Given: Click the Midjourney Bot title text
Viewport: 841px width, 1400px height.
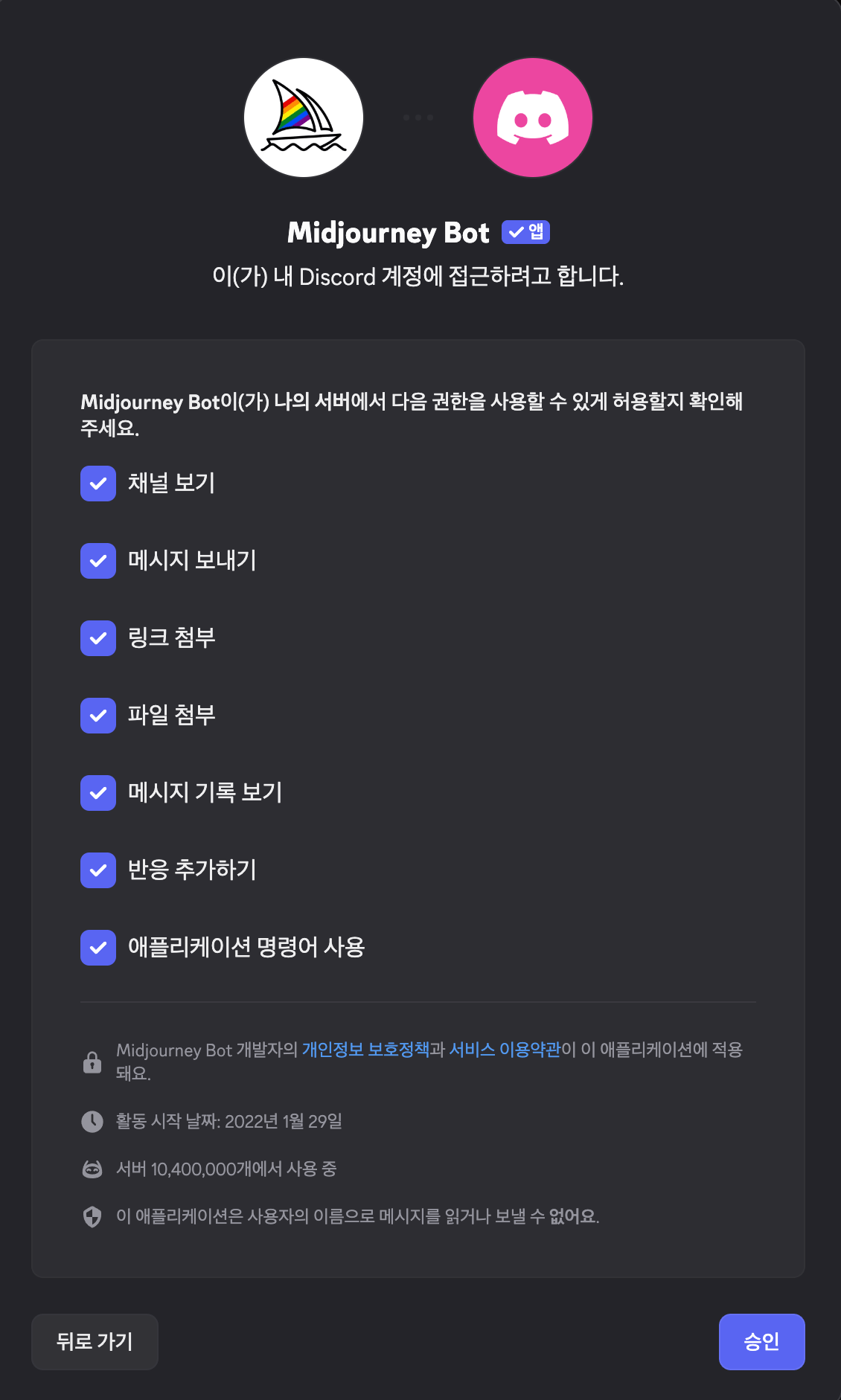Looking at the screenshot, I should coord(388,232).
